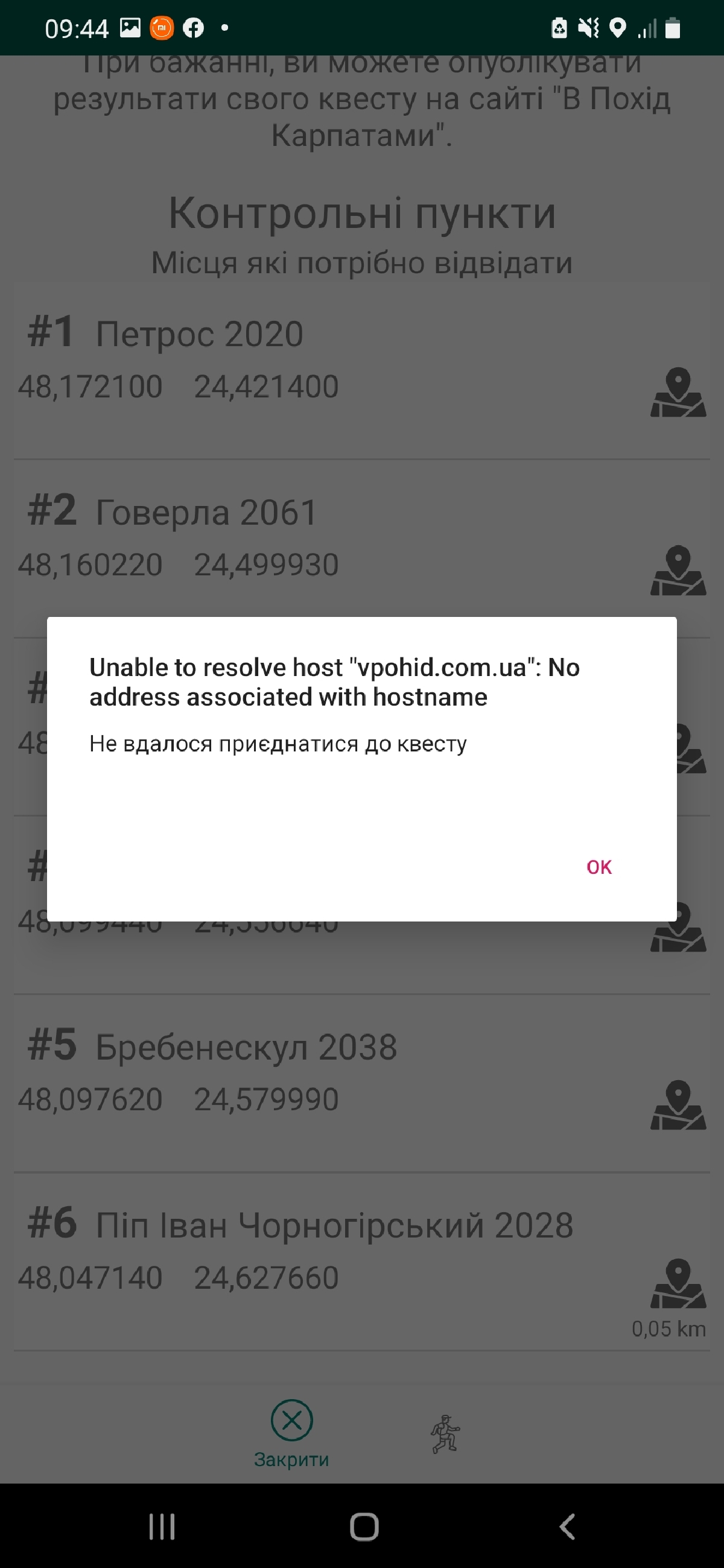Dismiss the error dialog with OK
Viewport: 724px width, 1568px height.
tap(599, 867)
